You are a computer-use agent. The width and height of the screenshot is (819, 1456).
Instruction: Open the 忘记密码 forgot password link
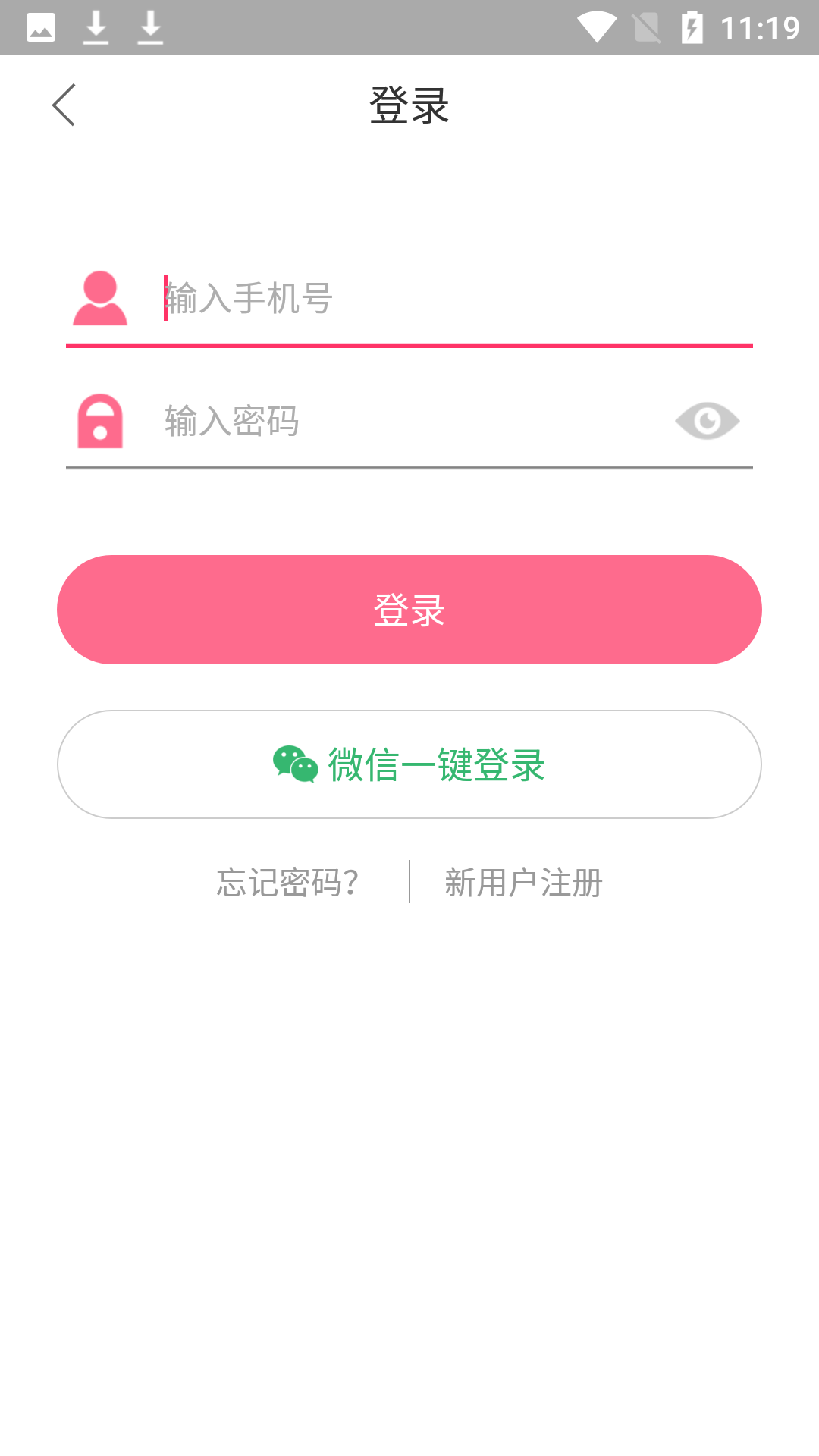click(x=287, y=883)
